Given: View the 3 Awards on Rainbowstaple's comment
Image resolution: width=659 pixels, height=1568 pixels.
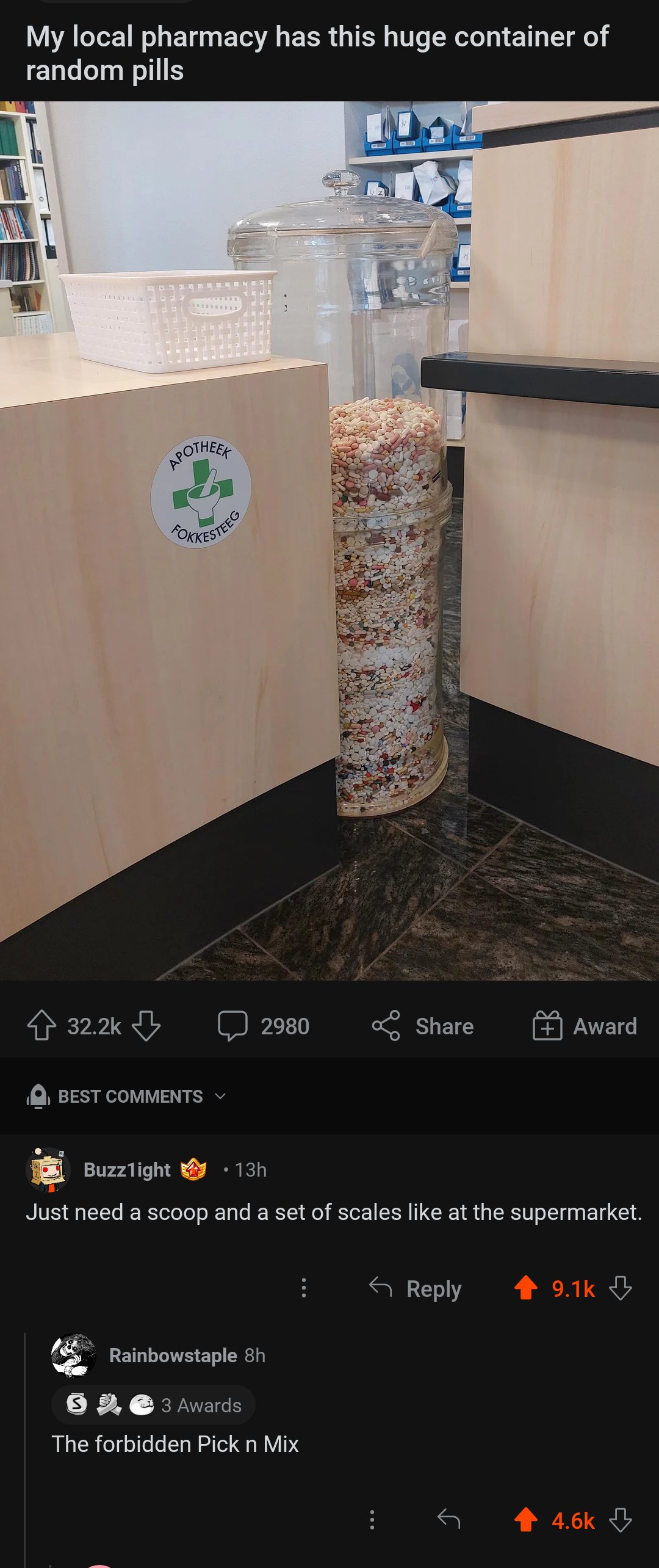Looking at the screenshot, I should coord(154,1405).
